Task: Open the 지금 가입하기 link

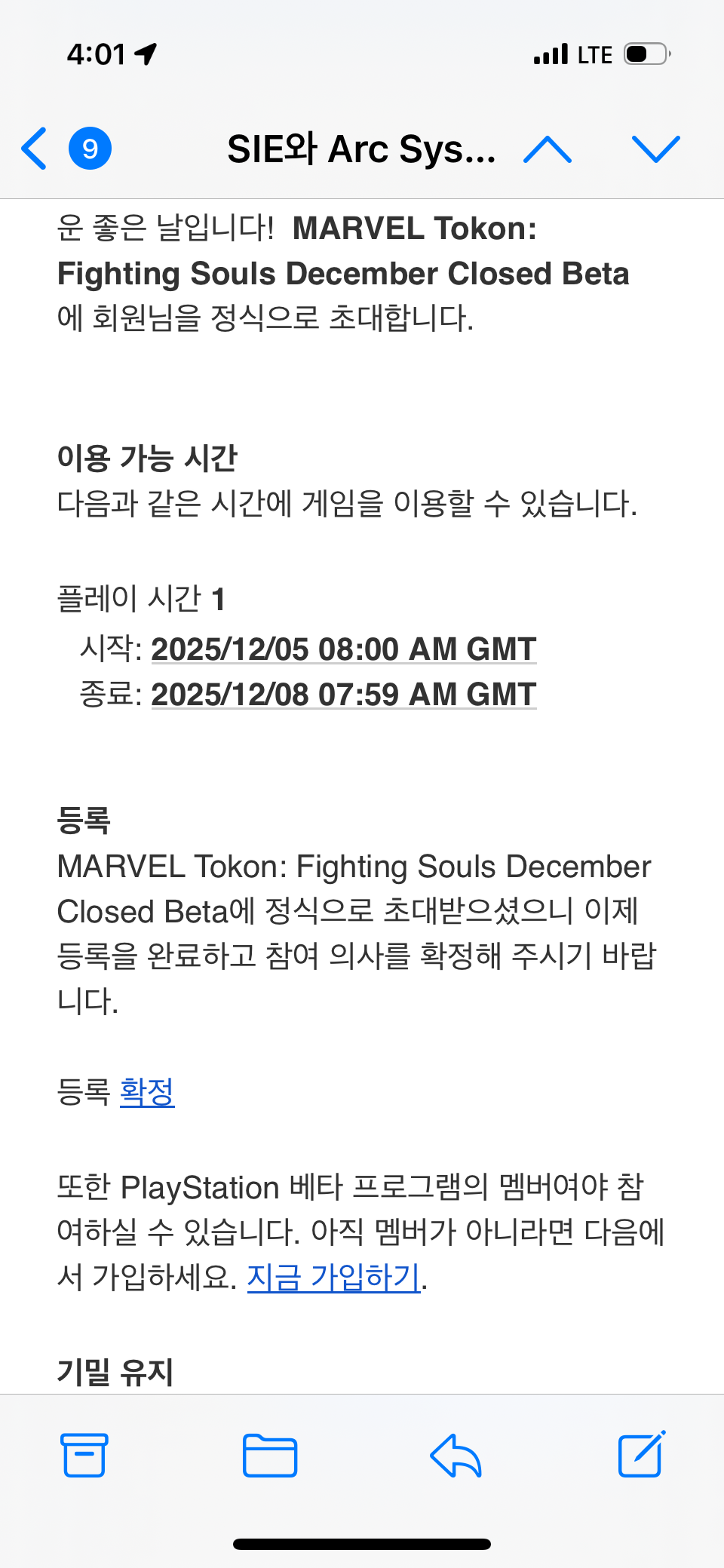Action: pyautogui.click(x=333, y=1277)
